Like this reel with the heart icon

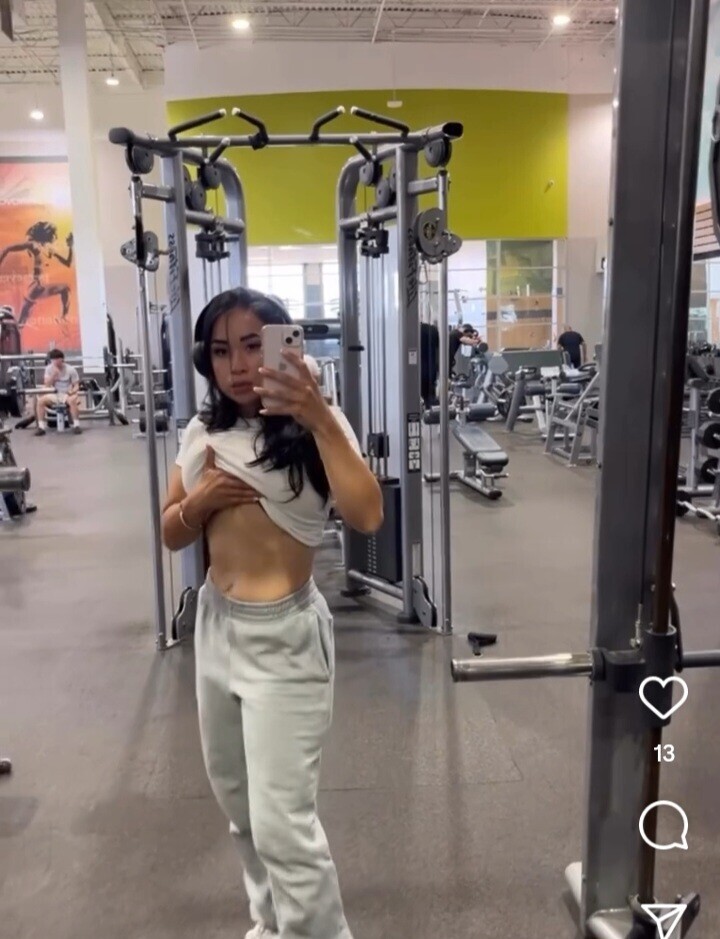[663, 697]
